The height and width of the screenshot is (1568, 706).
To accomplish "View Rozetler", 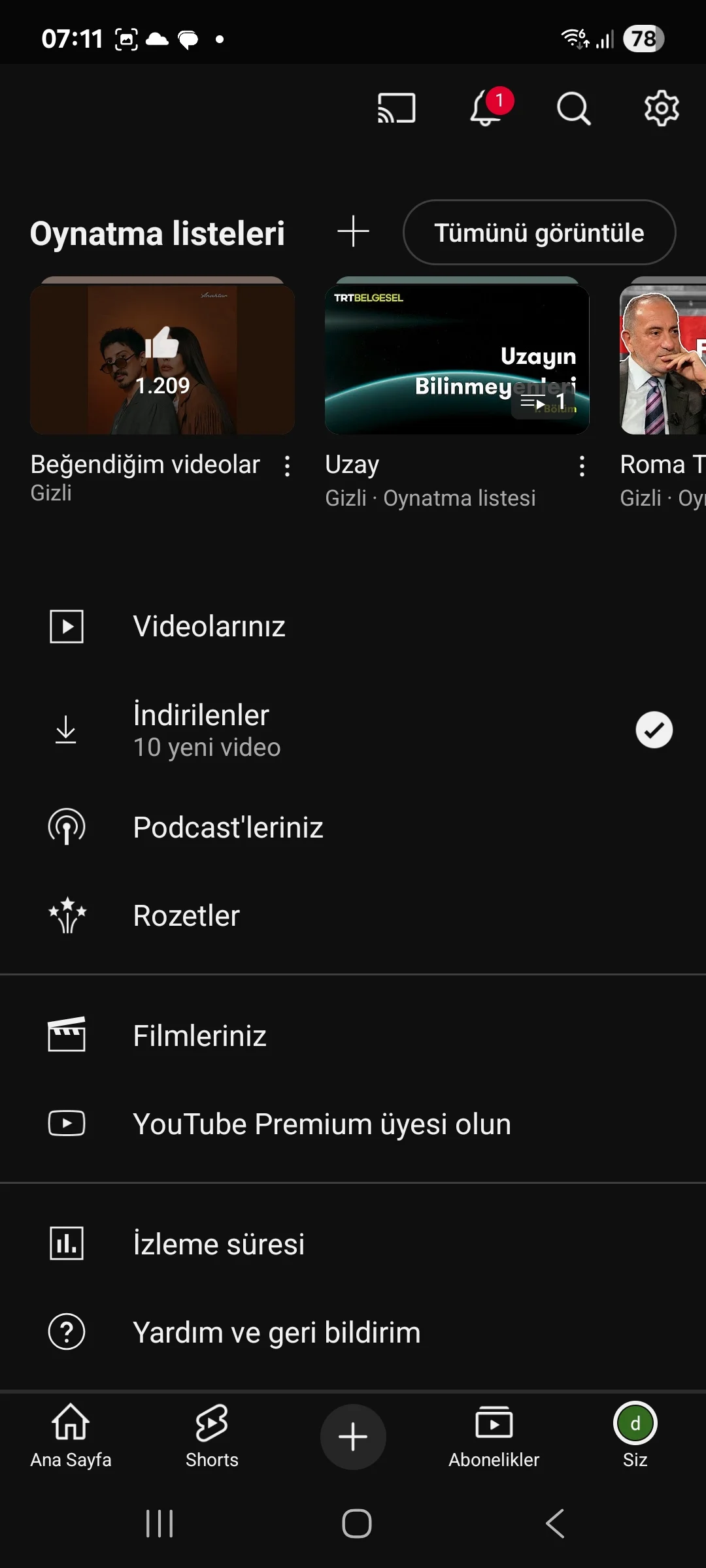I will pyautogui.click(x=186, y=916).
